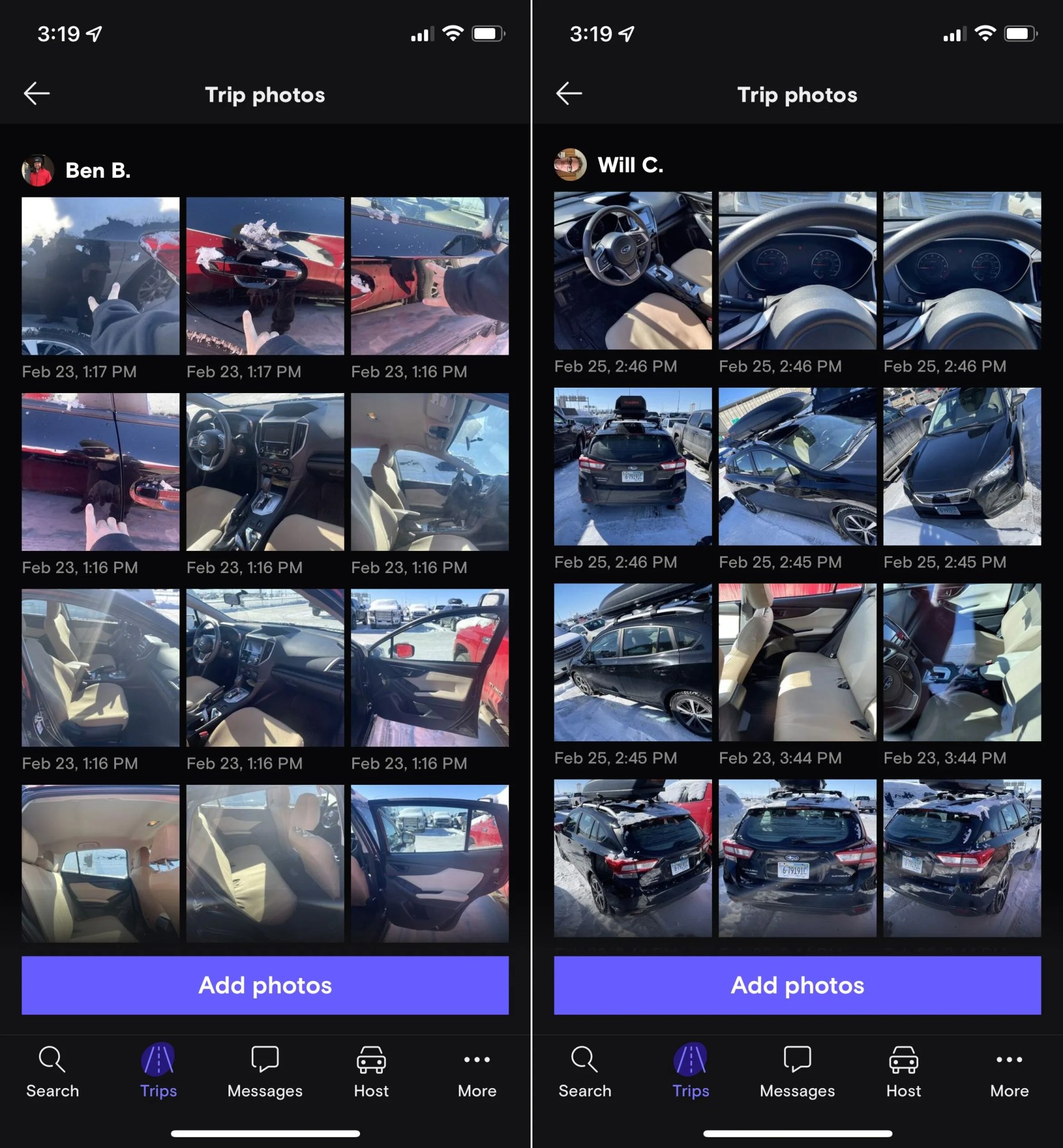Open Ben B.'s snowy red door handle photo
The image size is (1063, 1148).
[x=265, y=276]
